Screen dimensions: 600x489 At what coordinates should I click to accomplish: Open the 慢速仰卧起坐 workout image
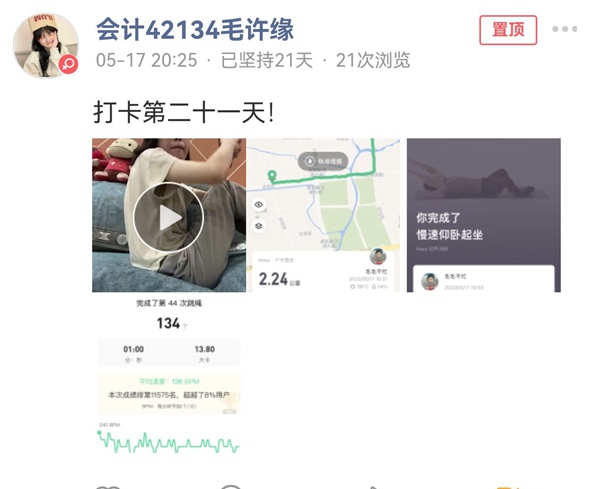pos(483,215)
